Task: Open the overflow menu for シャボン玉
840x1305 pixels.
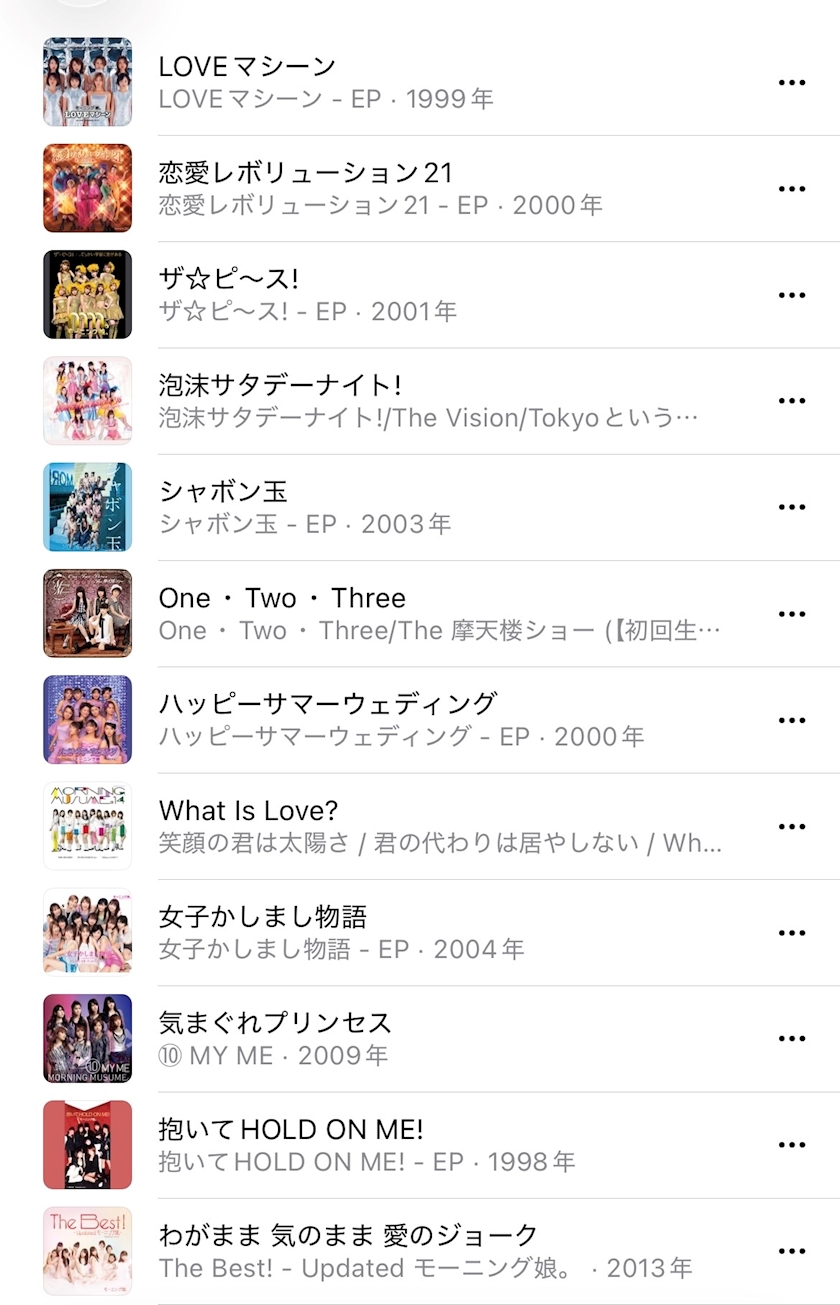Action: pyautogui.click(x=791, y=507)
